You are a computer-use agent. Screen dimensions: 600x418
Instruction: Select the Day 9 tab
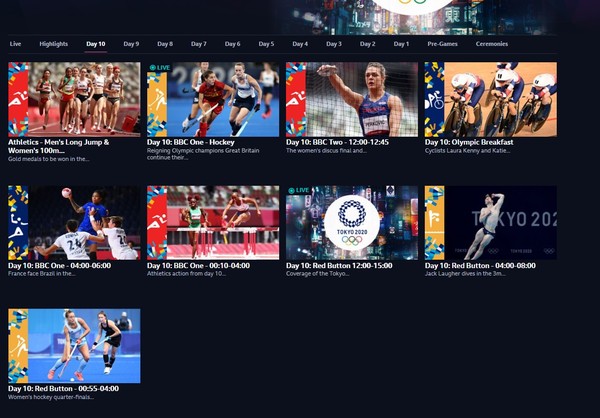131,44
